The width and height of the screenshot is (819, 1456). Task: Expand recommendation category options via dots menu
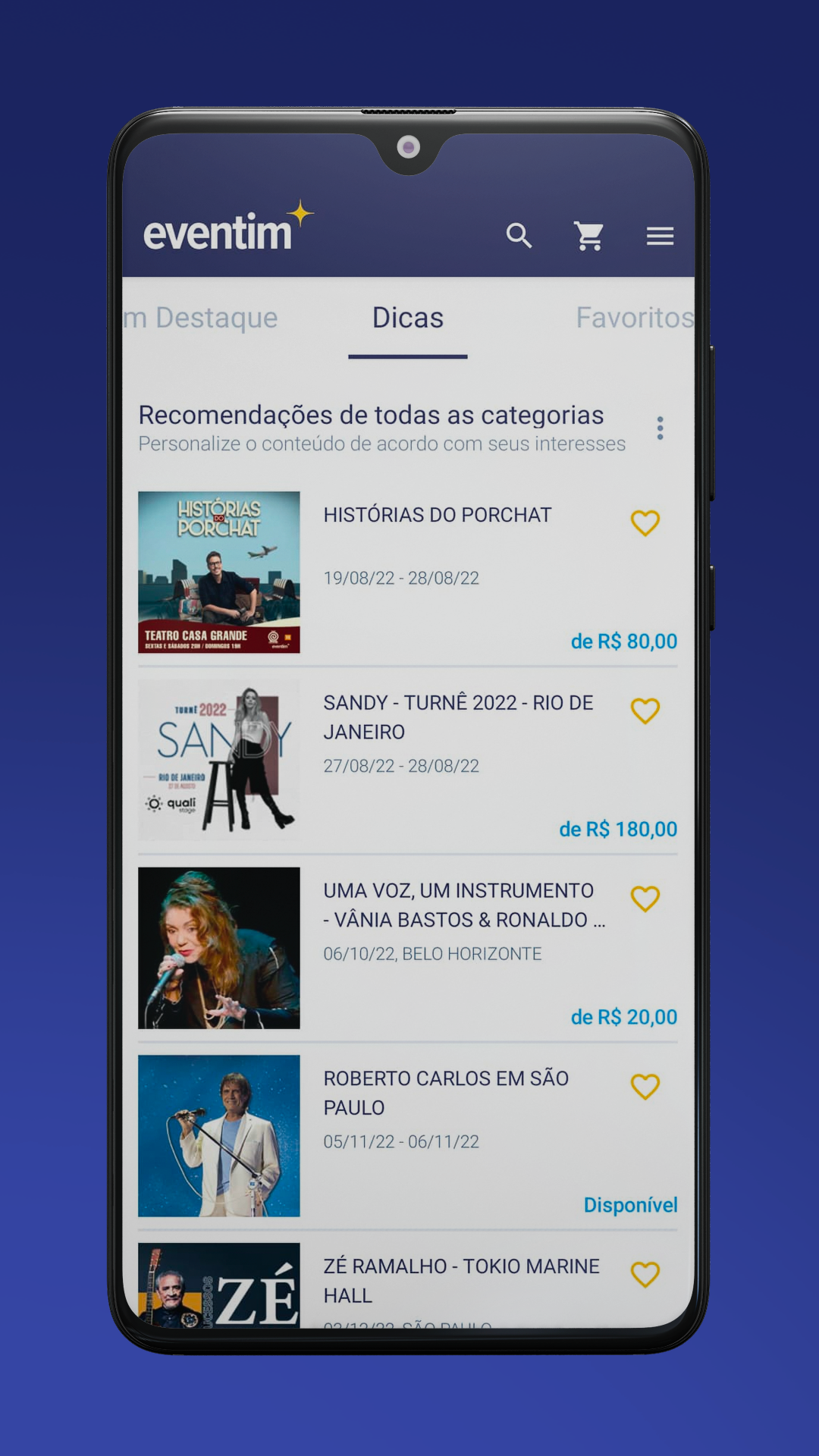coord(661,428)
